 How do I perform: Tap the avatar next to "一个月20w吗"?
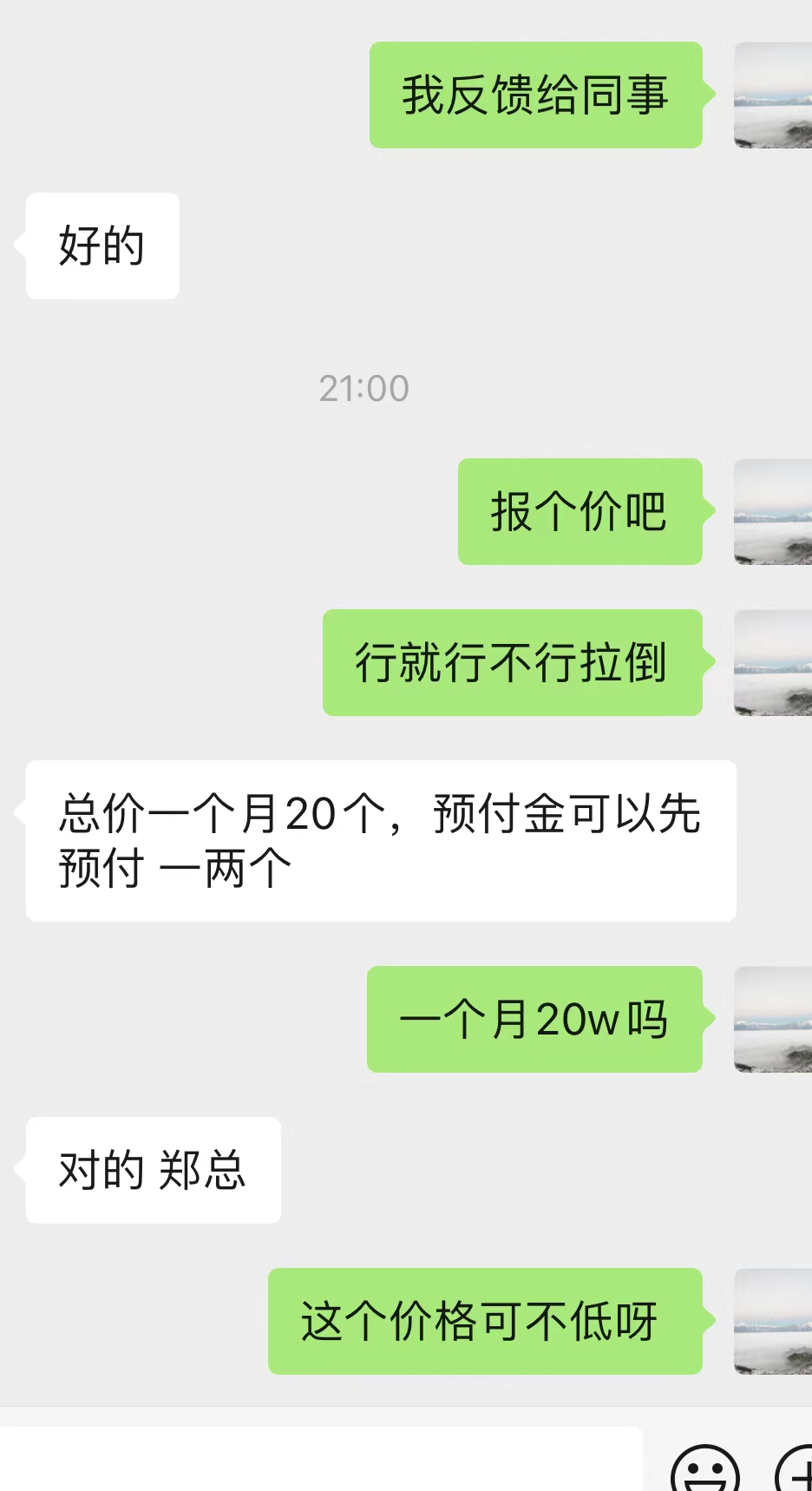pos(773,1020)
